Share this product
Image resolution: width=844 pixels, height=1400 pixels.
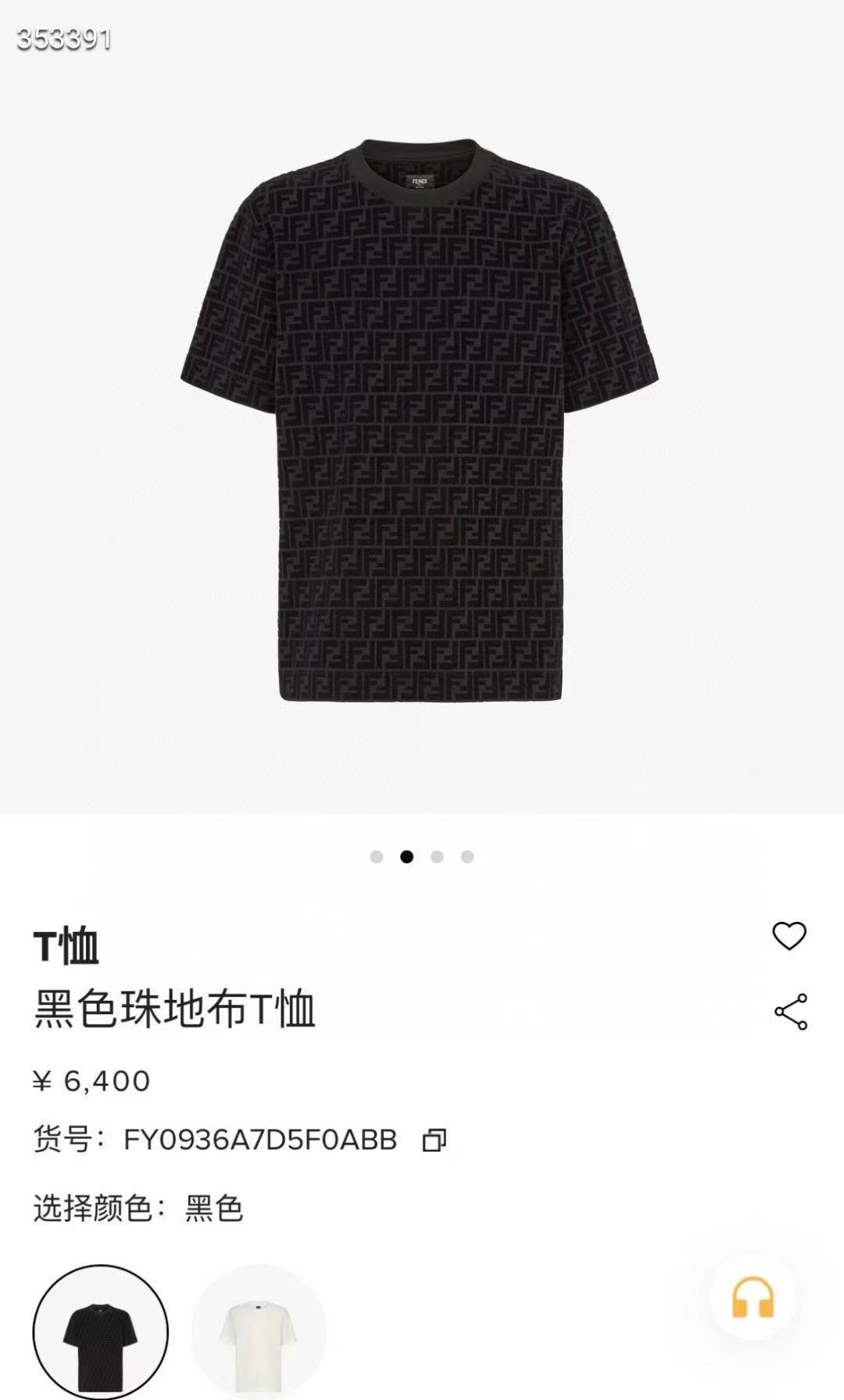790,1012
